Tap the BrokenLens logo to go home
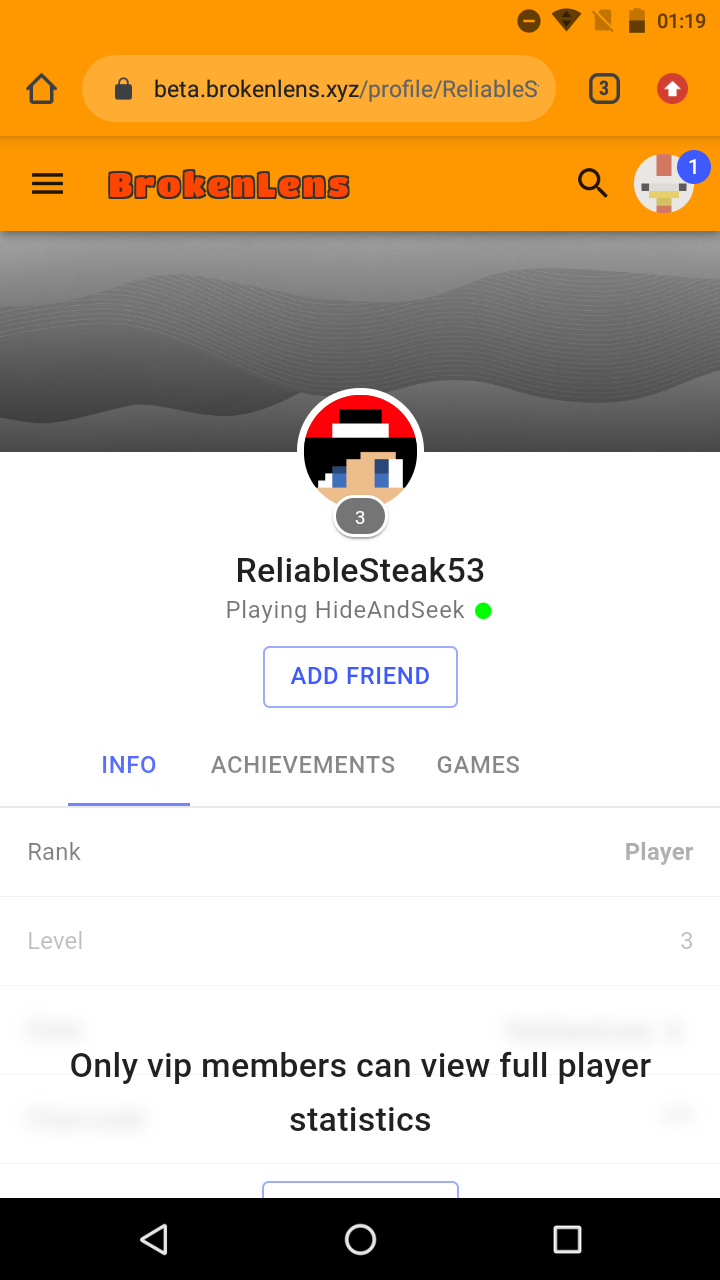This screenshot has width=720, height=1280. [229, 185]
